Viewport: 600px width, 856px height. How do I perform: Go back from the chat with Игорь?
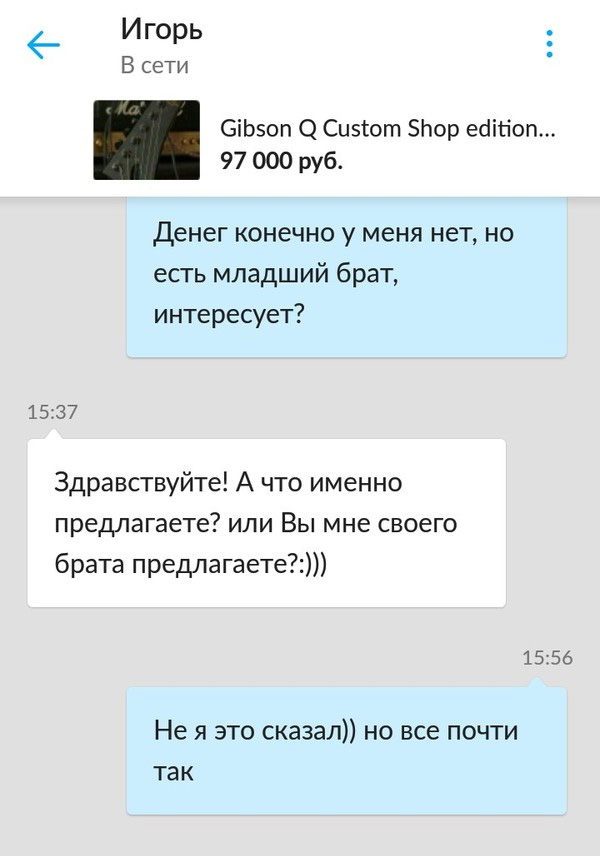coord(43,45)
